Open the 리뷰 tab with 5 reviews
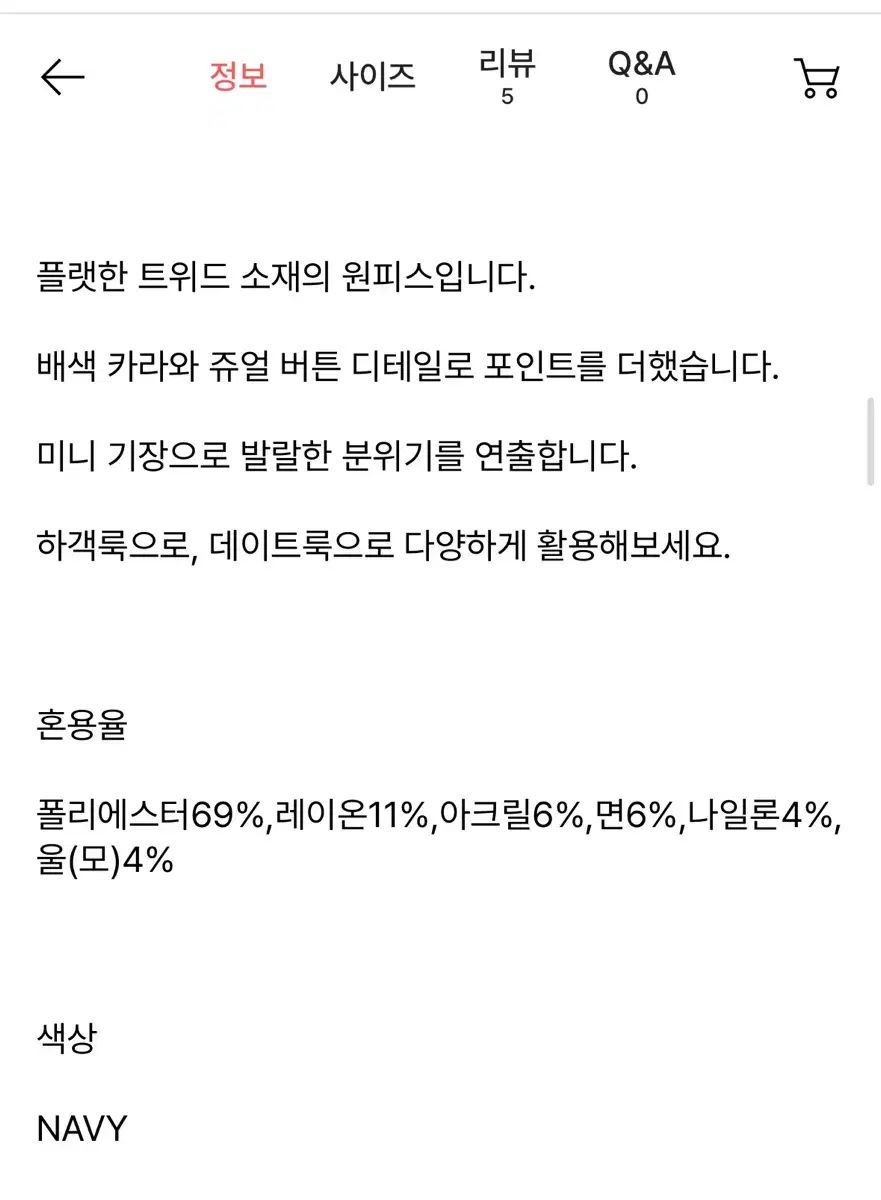Image resolution: width=881 pixels, height=1200 pixels. tap(507, 77)
